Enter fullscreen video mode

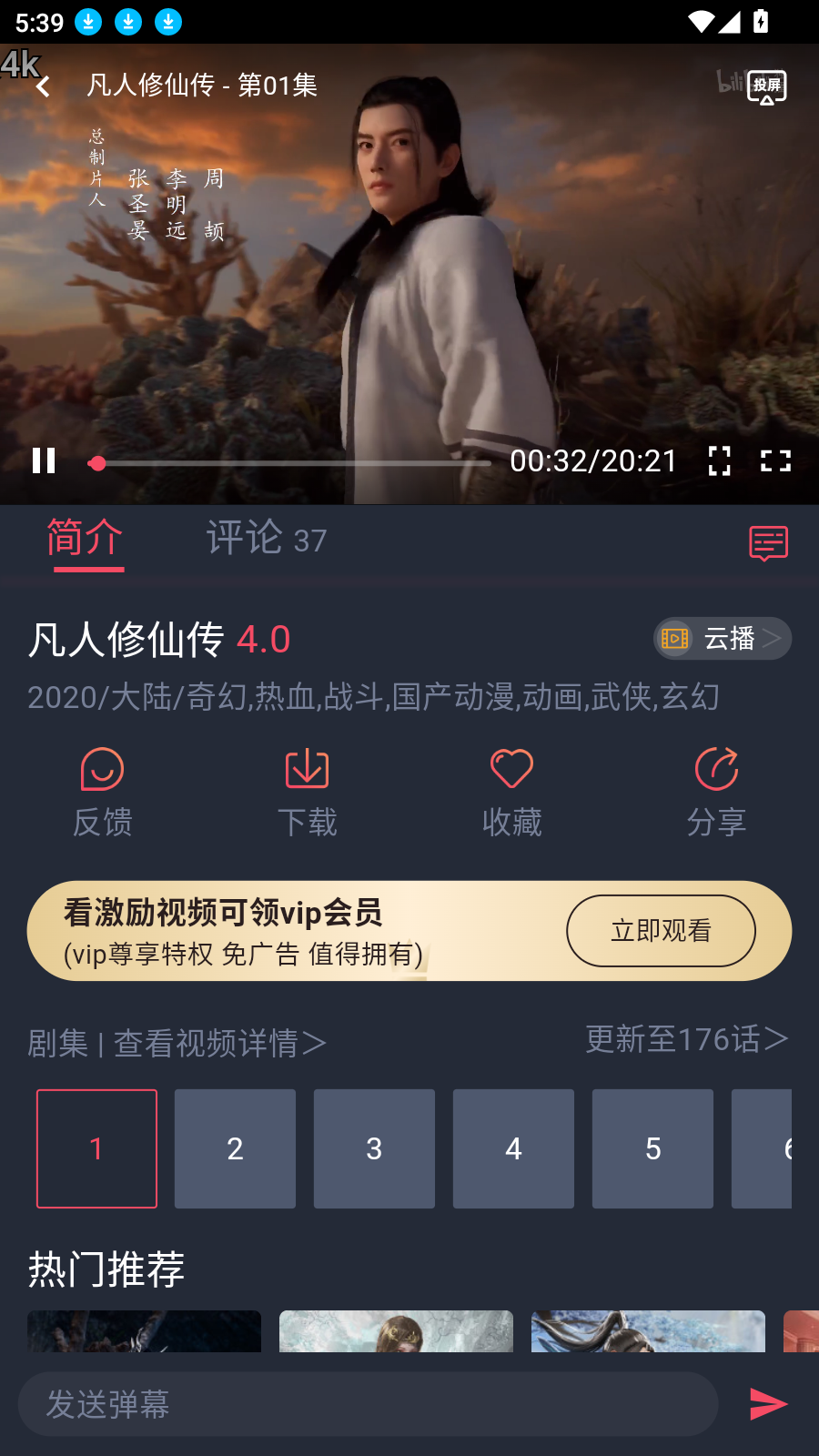[x=775, y=461]
